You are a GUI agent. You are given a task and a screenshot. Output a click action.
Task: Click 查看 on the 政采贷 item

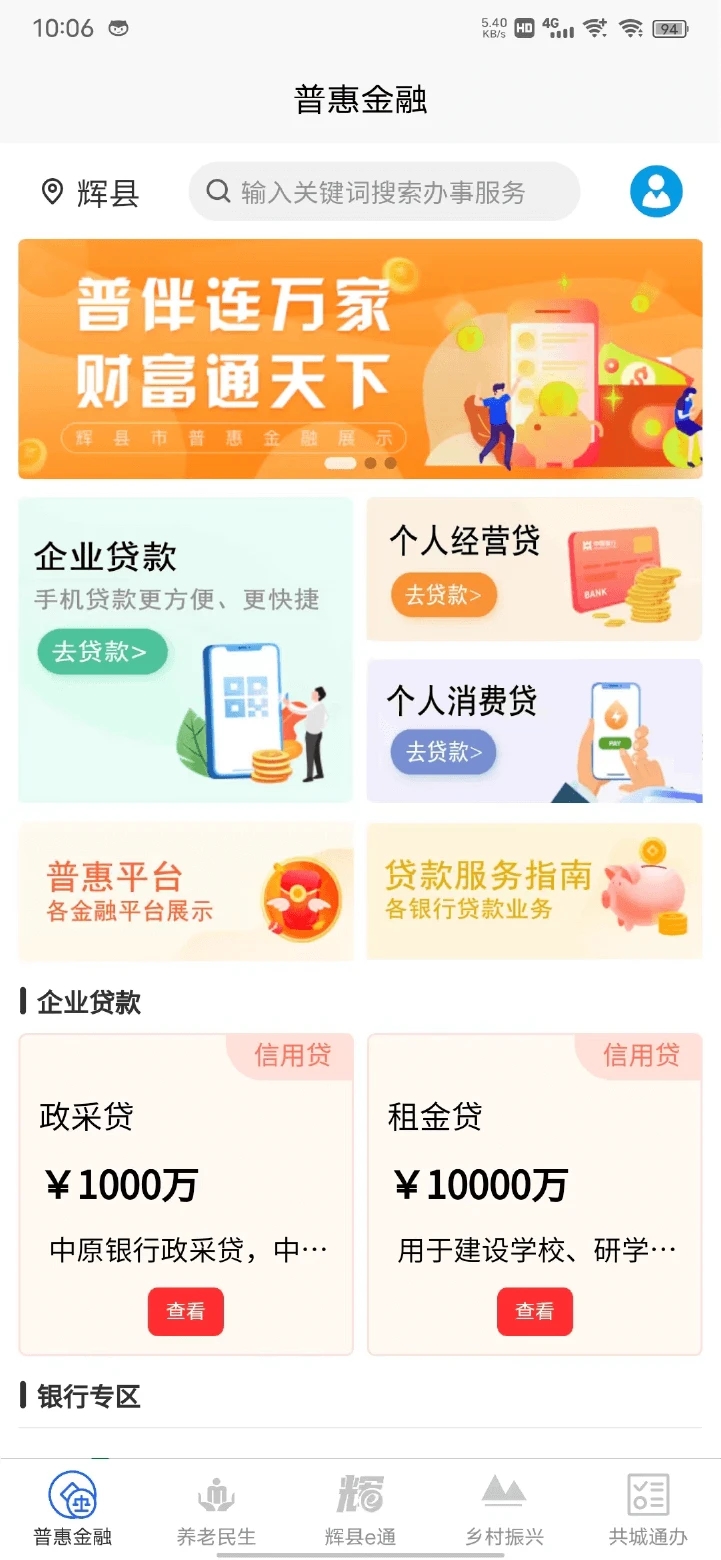coord(186,1311)
